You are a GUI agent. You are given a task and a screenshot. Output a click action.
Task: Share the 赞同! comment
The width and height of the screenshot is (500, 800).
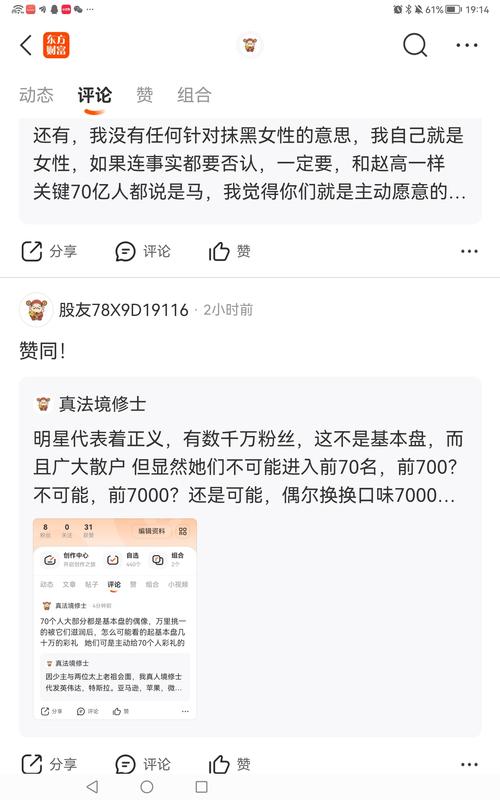click(49, 764)
